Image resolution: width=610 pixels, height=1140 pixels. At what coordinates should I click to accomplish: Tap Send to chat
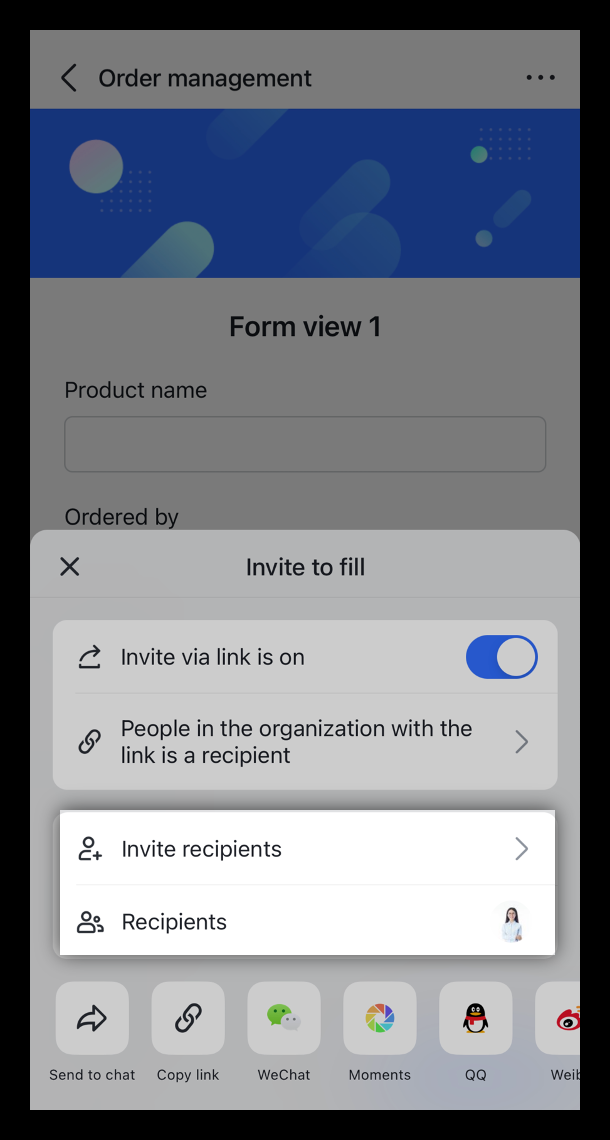point(92,1019)
